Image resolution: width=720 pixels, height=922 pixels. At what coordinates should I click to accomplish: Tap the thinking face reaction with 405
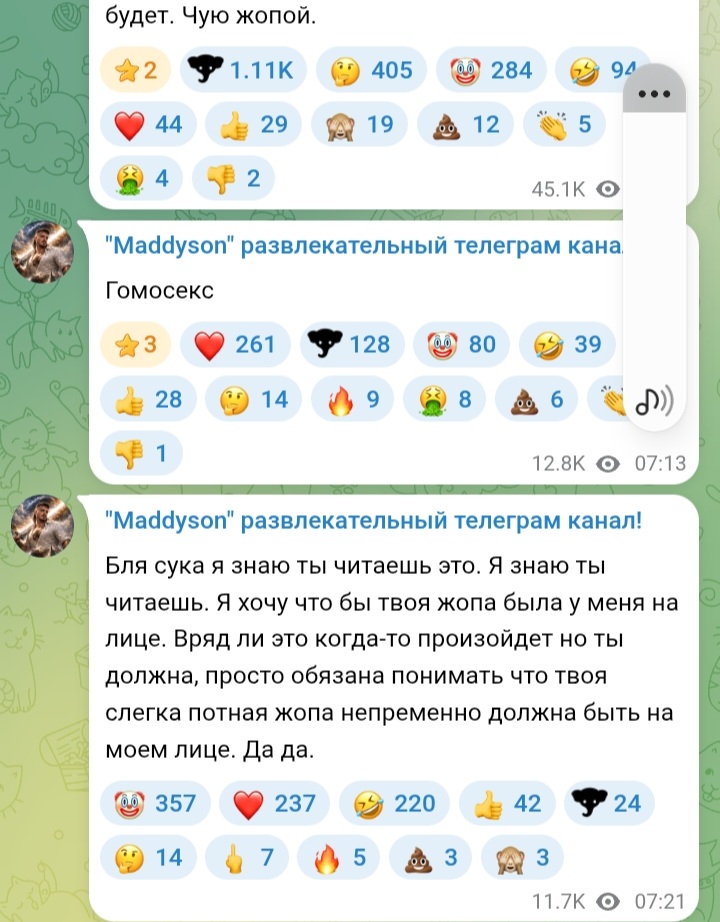click(x=371, y=70)
